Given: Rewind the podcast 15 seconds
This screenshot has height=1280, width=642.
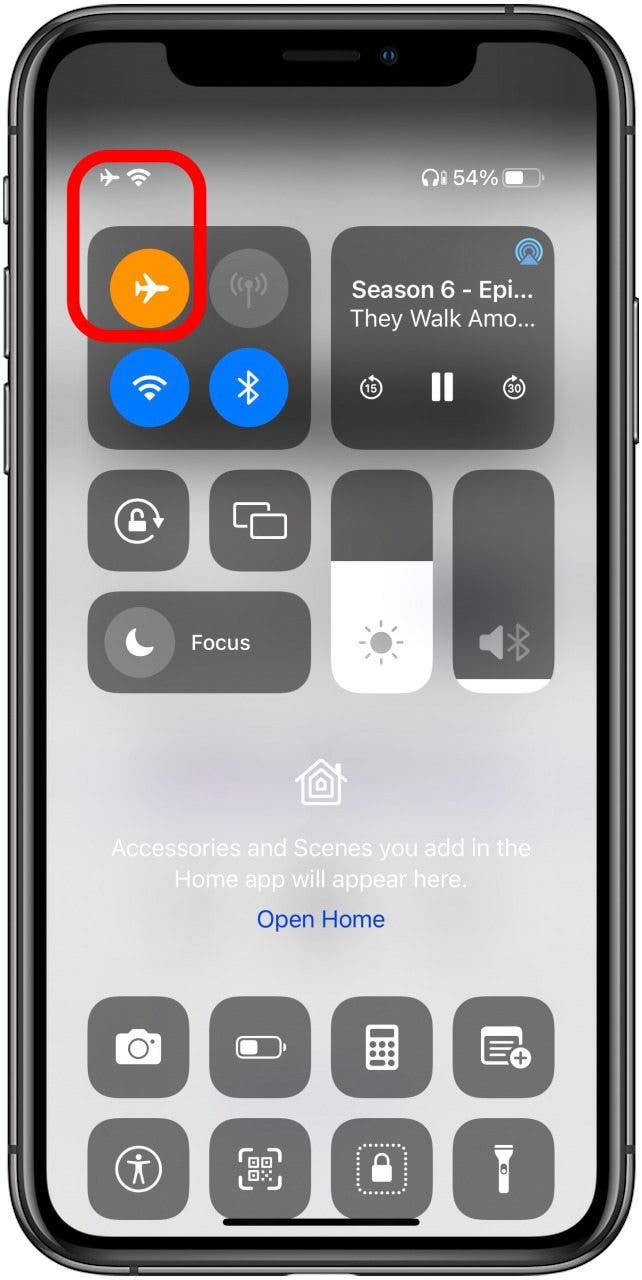Looking at the screenshot, I should [x=371, y=388].
